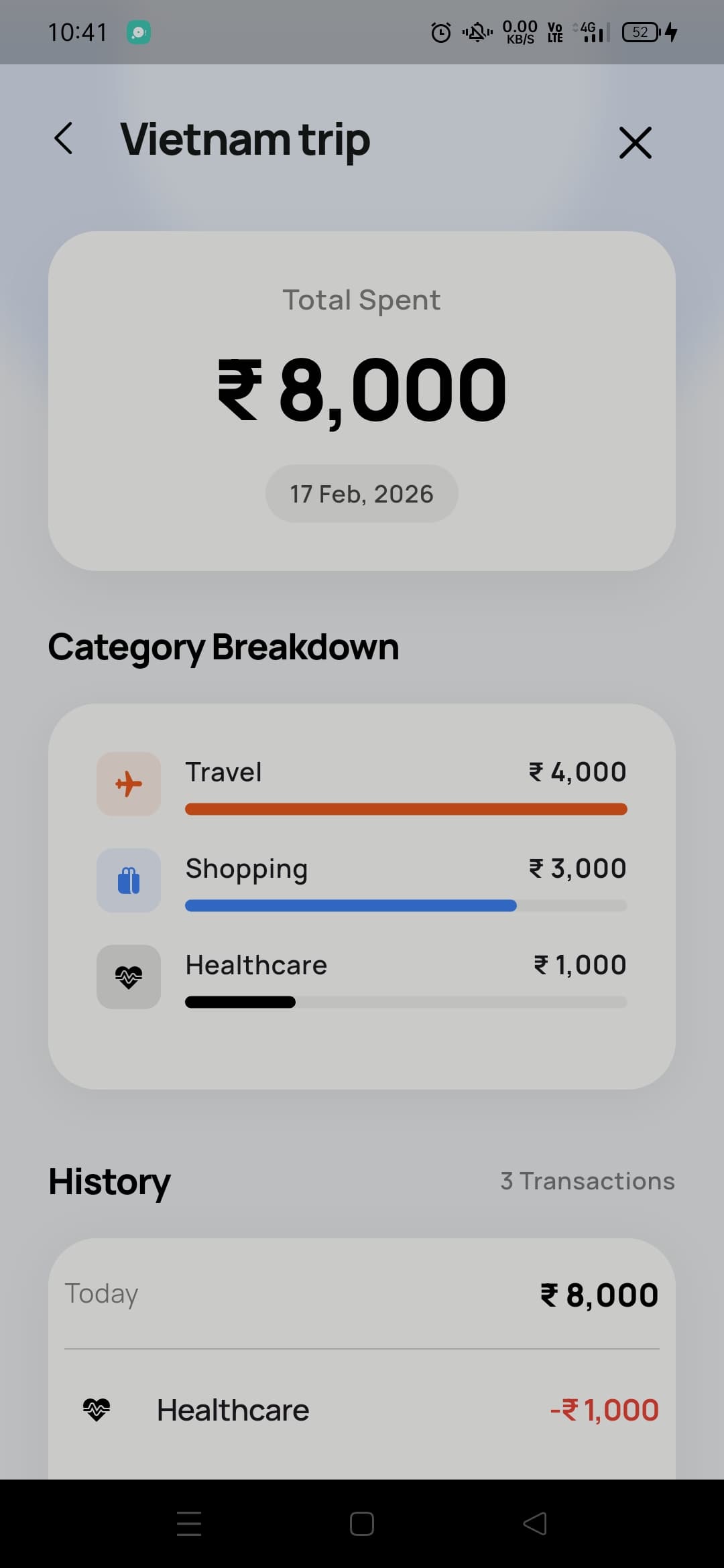Tap the 17 Feb, 2026 date chip
This screenshot has width=724, height=1568.
361,494
